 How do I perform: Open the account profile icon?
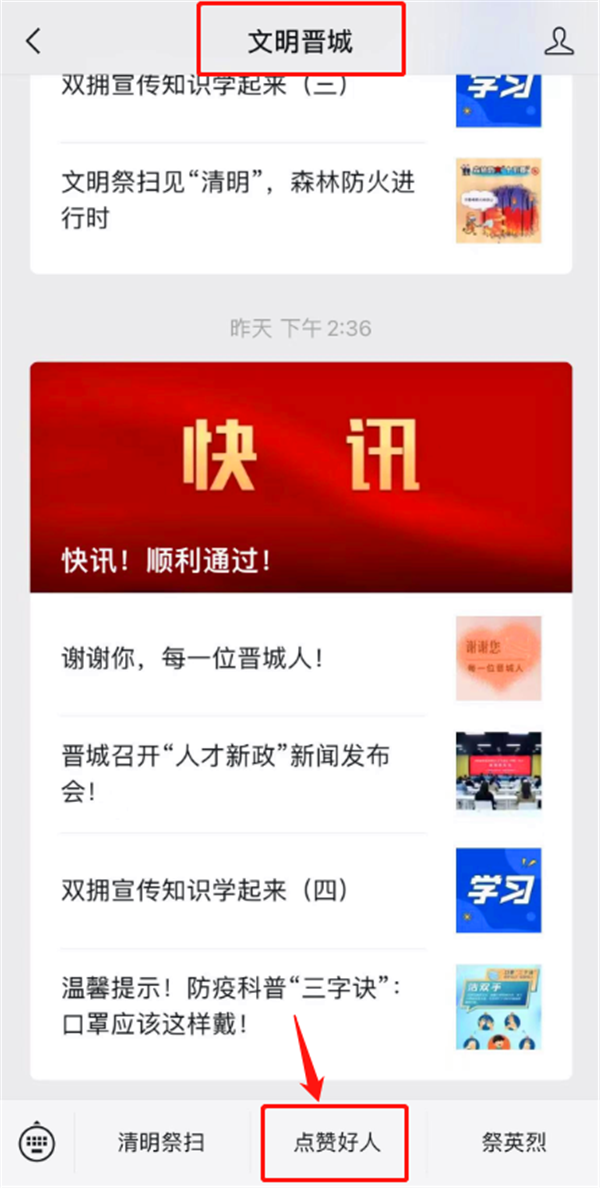[559, 41]
